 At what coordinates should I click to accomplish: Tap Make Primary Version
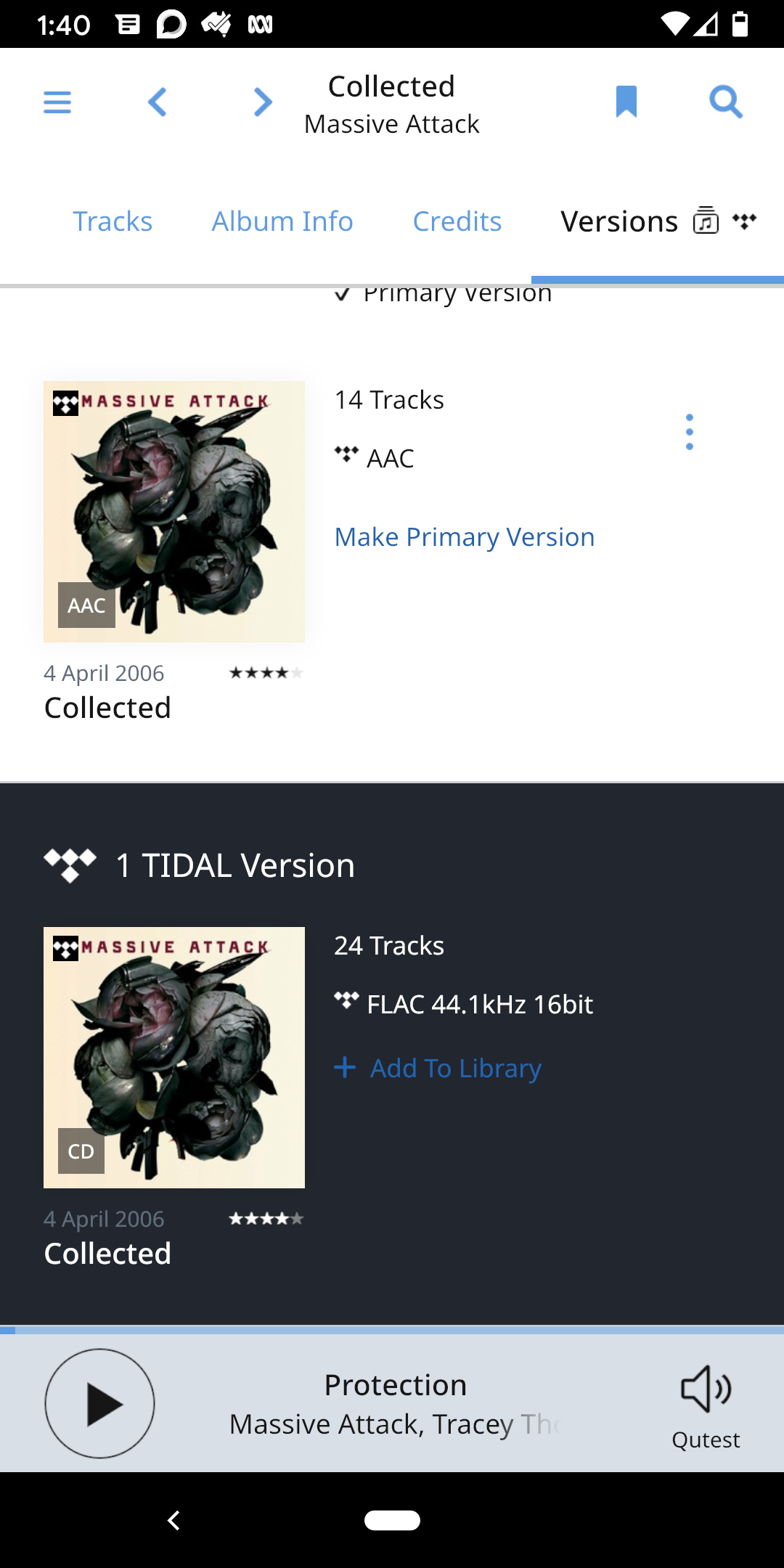coord(465,537)
